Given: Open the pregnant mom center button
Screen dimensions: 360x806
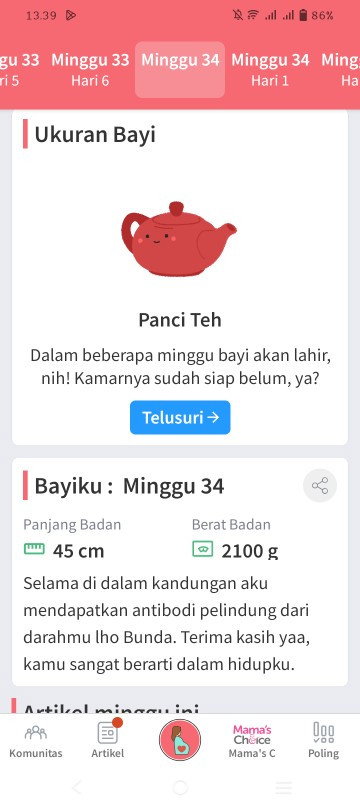Looking at the screenshot, I should tap(180, 740).
